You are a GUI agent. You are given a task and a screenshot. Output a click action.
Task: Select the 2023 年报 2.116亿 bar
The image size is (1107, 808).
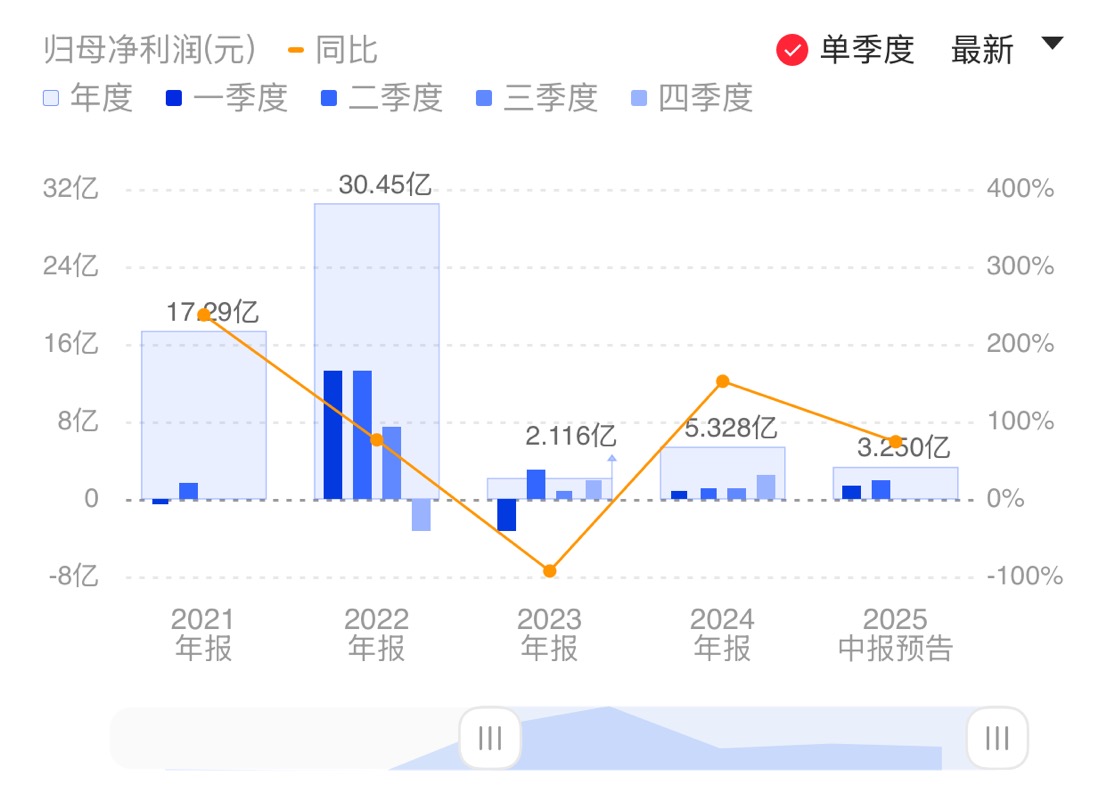(x=549, y=487)
